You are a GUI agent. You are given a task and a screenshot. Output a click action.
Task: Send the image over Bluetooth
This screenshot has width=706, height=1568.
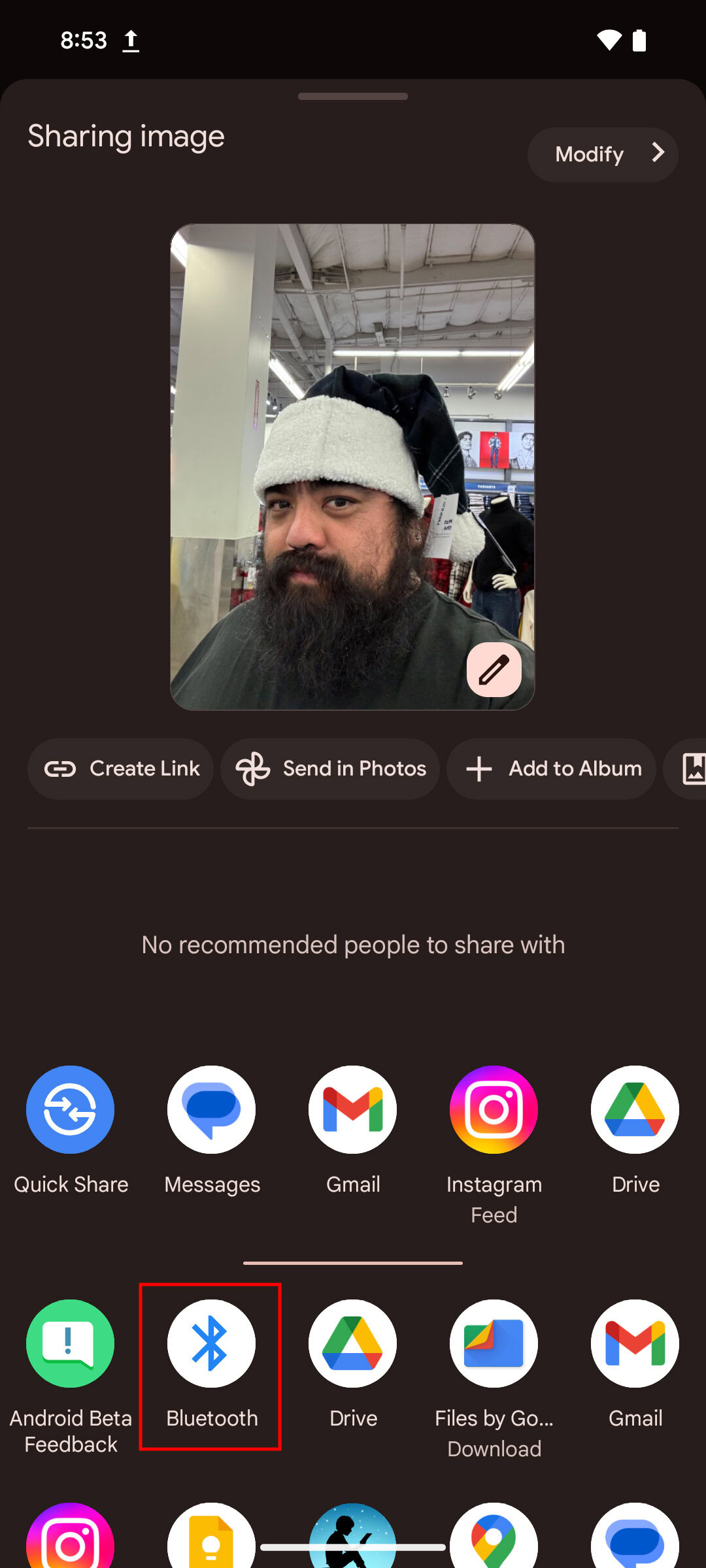click(211, 1344)
